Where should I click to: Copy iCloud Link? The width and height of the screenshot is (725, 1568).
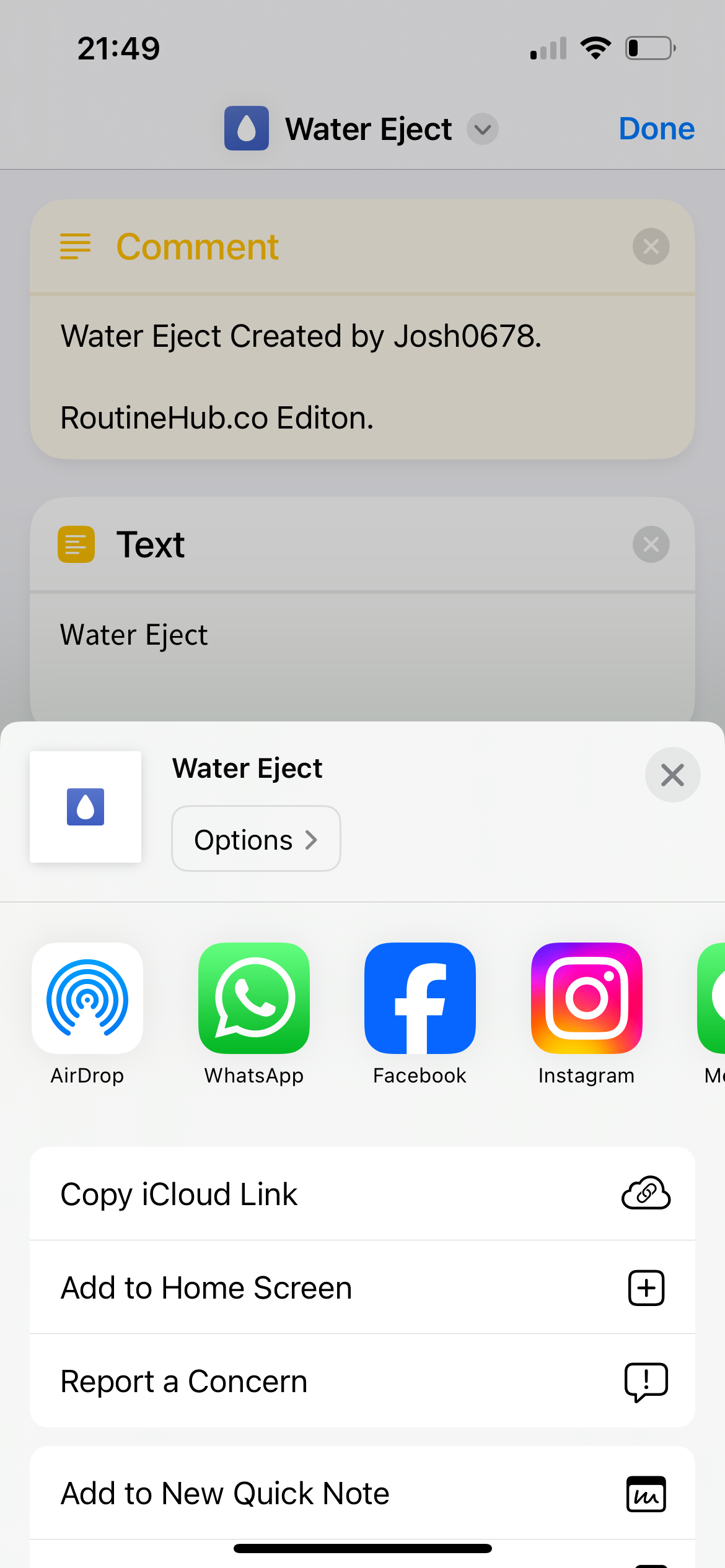pos(362,1193)
